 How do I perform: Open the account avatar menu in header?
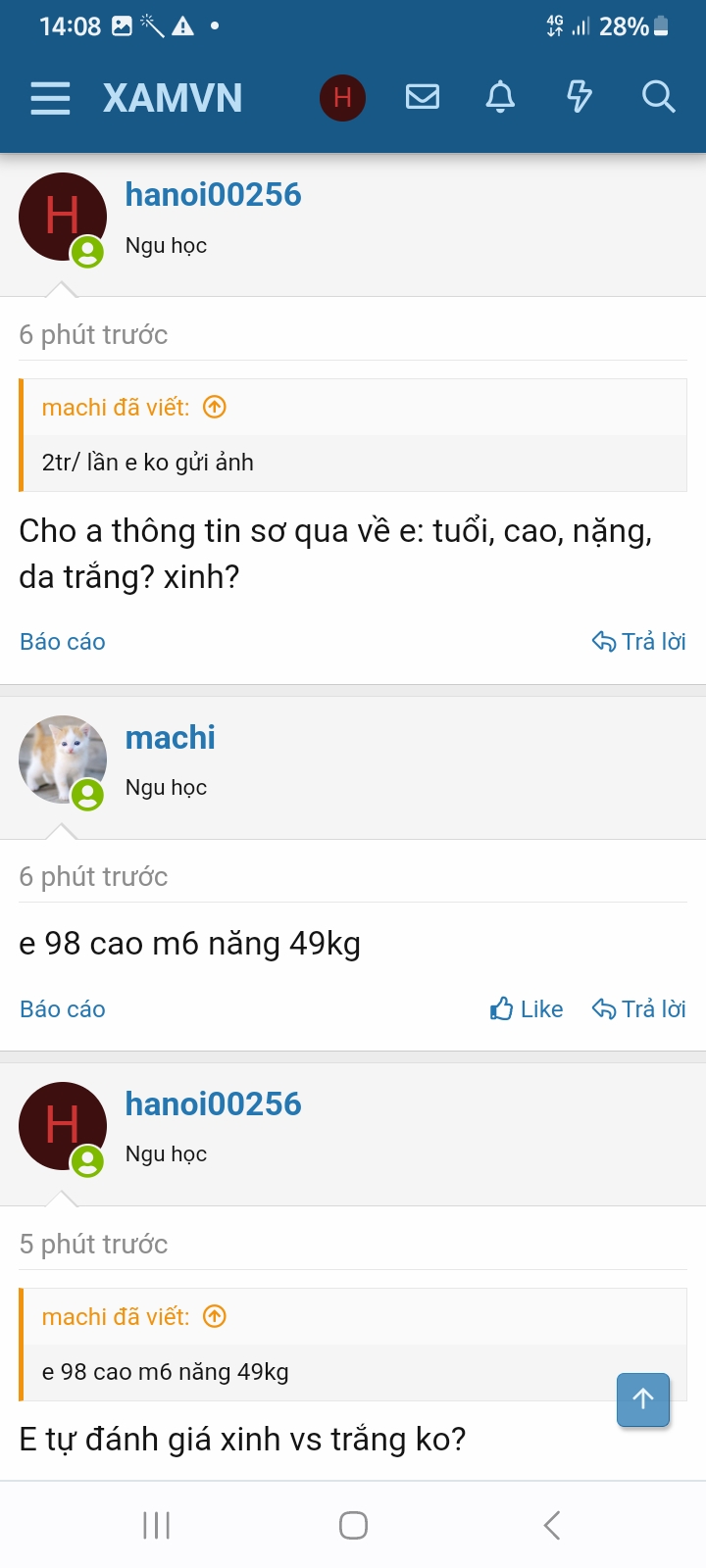pyautogui.click(x=342, y=98)
